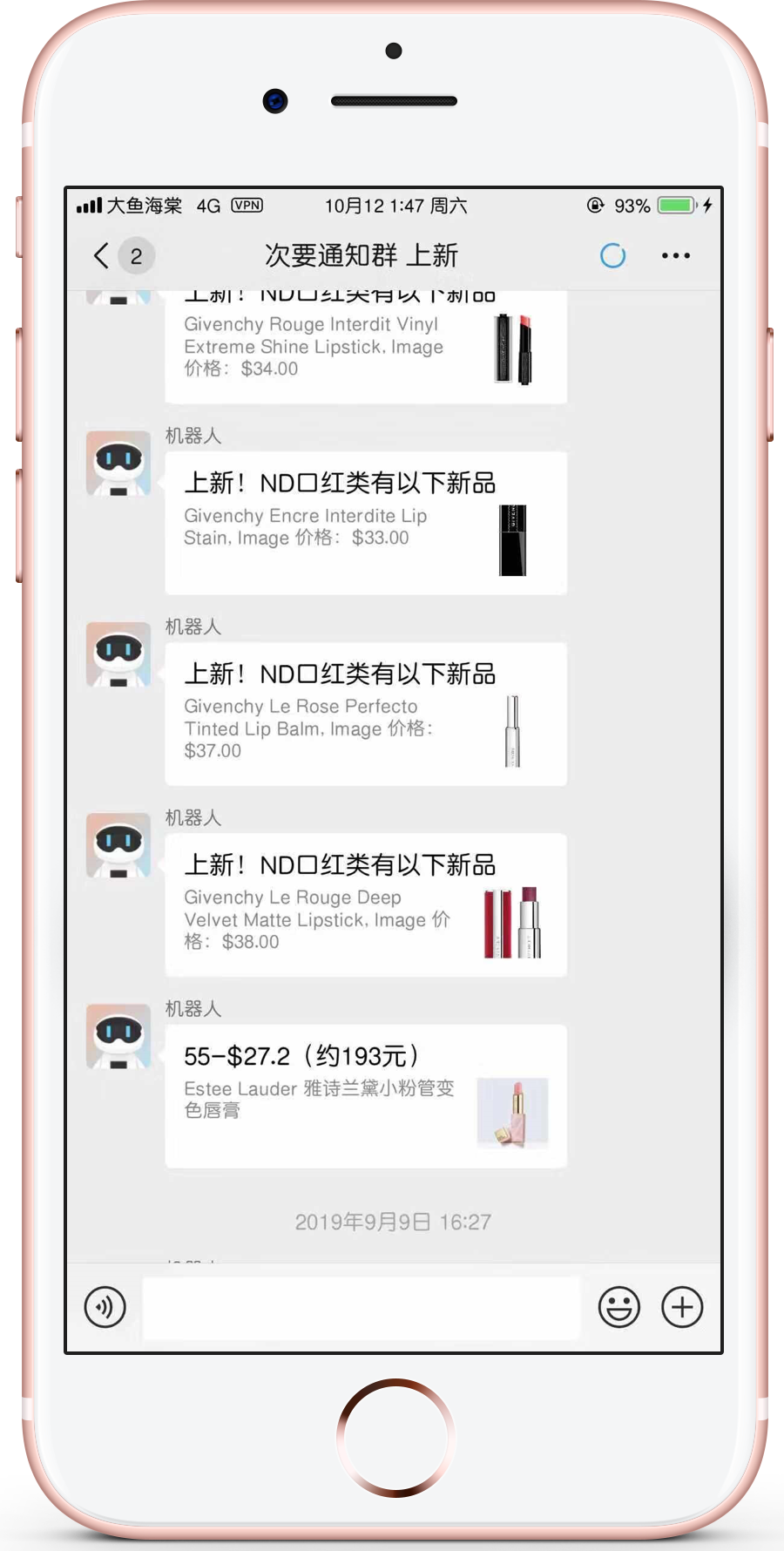Open Givenchy Le Rose Perfecto balm card
Screen dimensions: 784x1551
coord(366,715)
